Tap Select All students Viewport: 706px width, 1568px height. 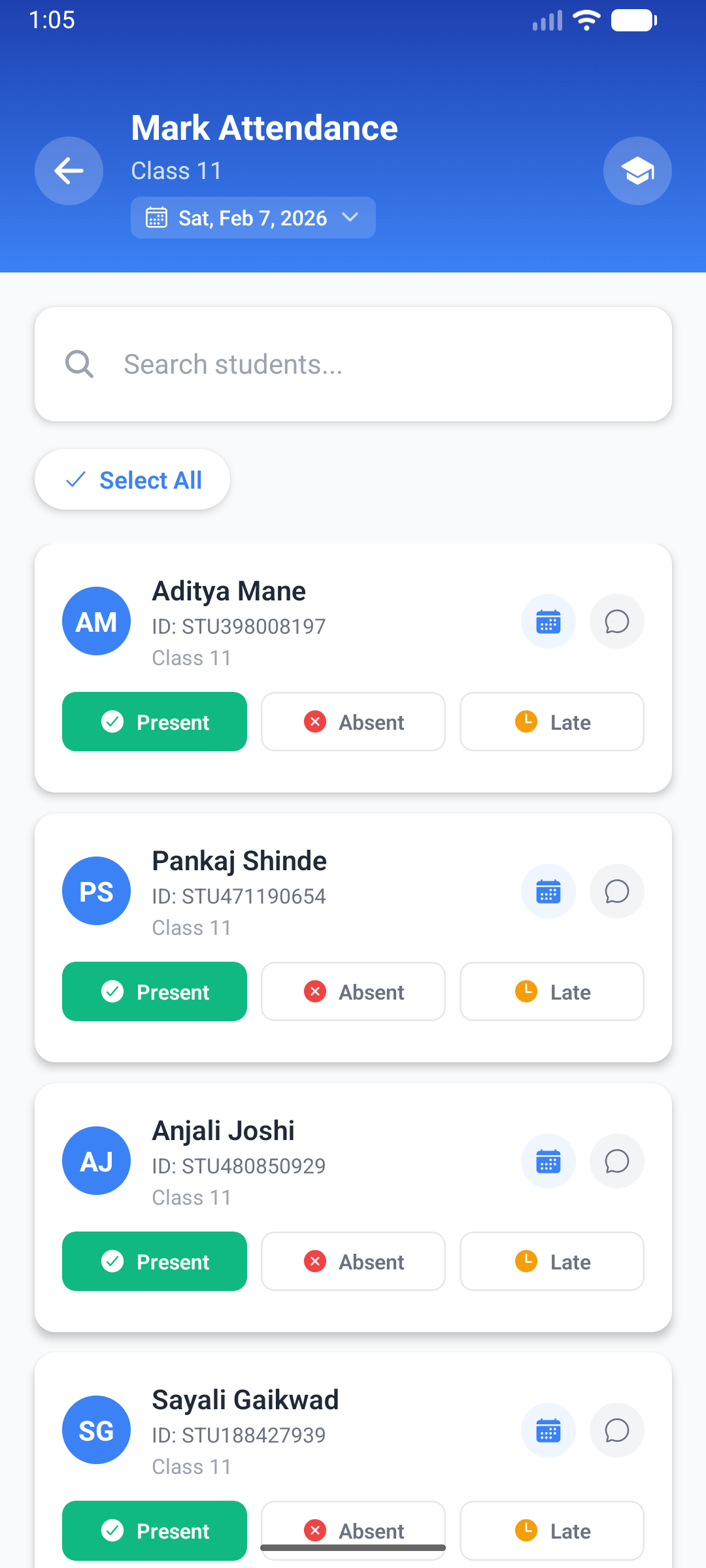pos(132,480)
